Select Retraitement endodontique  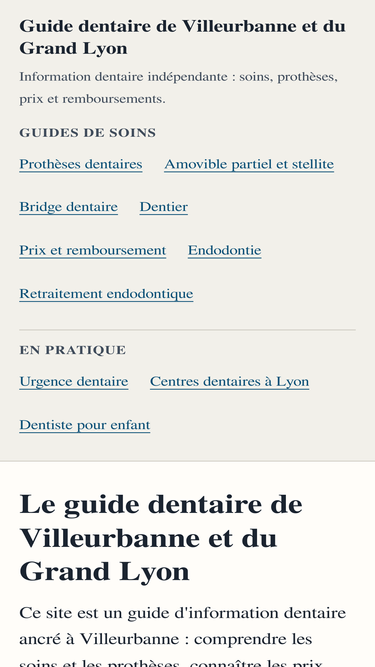click(x=106, y=294)
